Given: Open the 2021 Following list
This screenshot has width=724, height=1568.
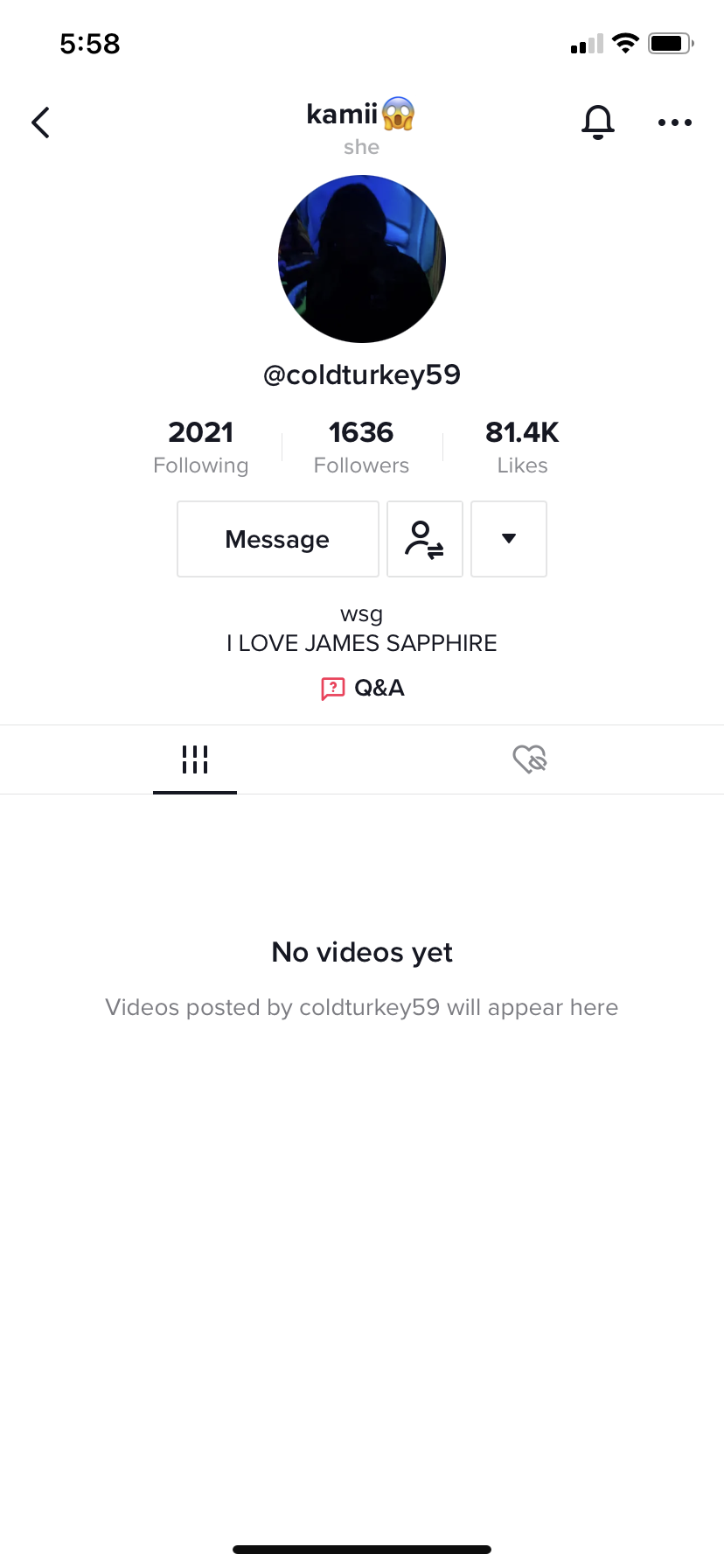Looking at the screenshot, I should (201, 446).
